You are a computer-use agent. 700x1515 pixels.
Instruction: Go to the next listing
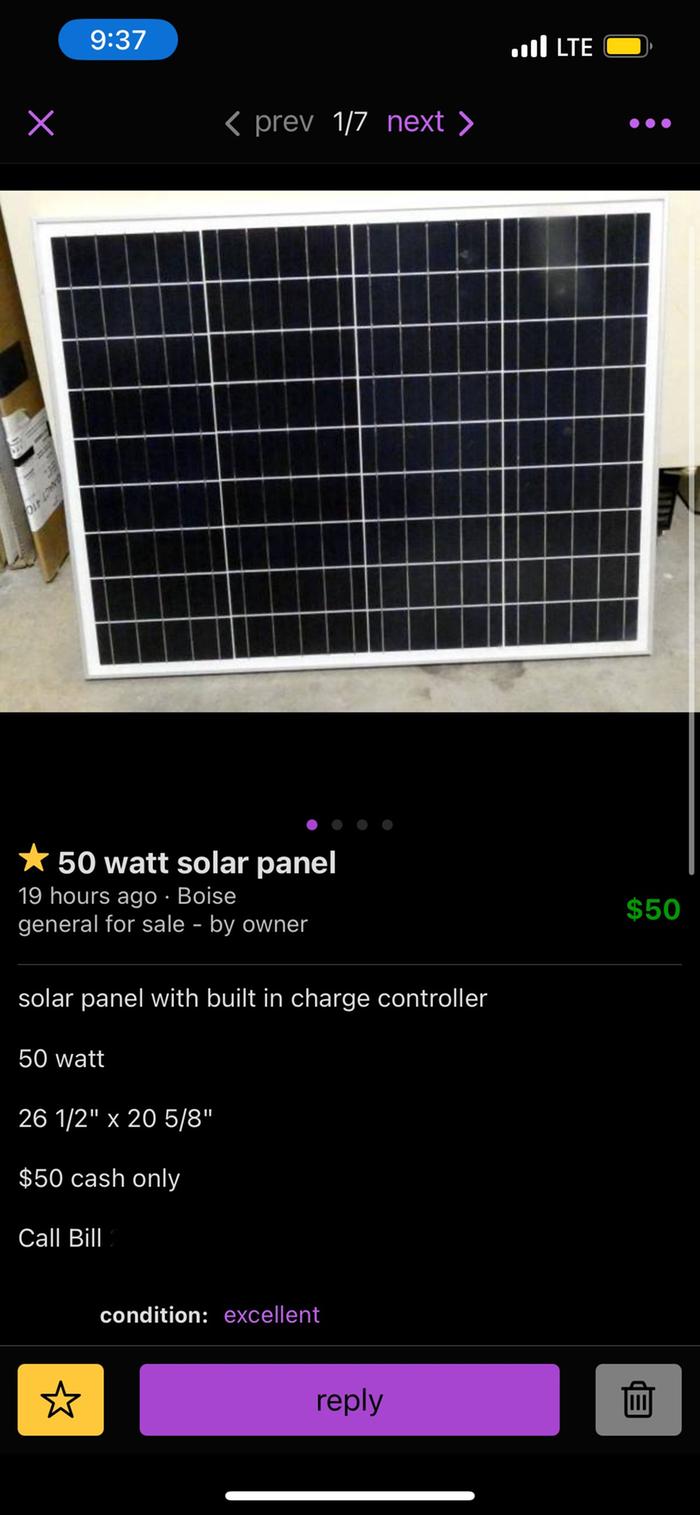[x=430, y=123]
